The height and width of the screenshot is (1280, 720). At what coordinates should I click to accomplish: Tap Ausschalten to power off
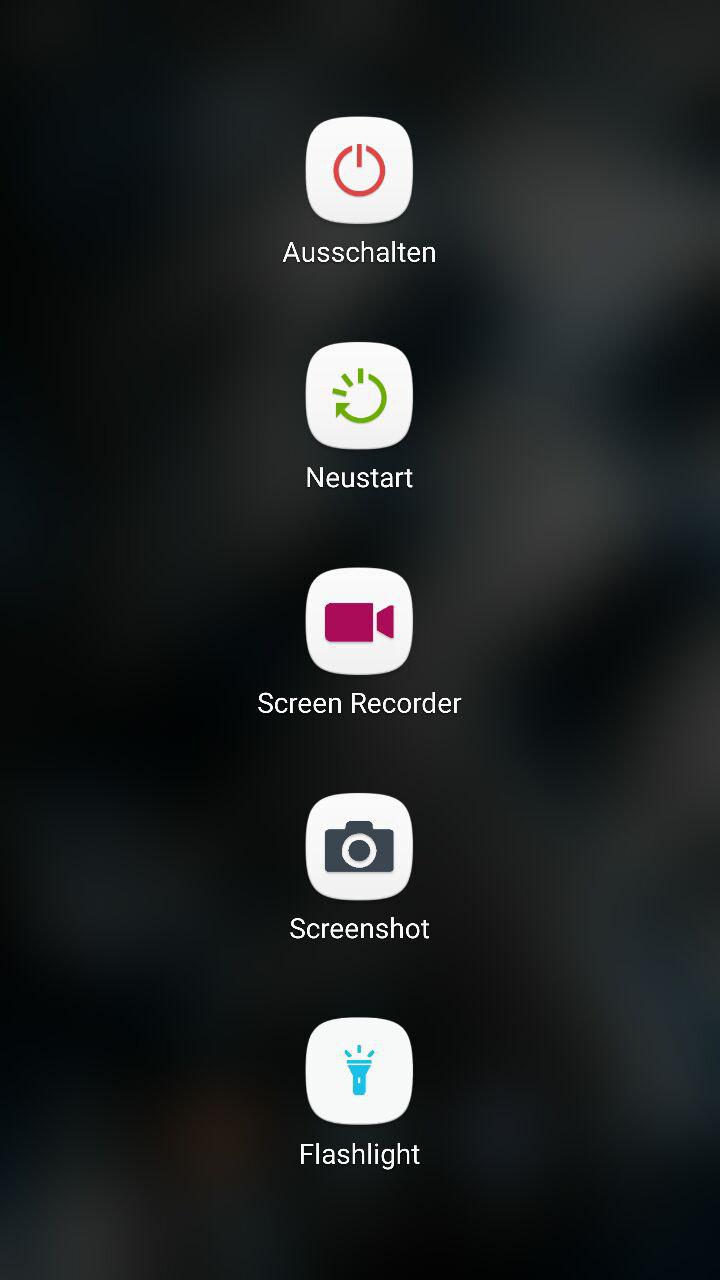(359, 170)
